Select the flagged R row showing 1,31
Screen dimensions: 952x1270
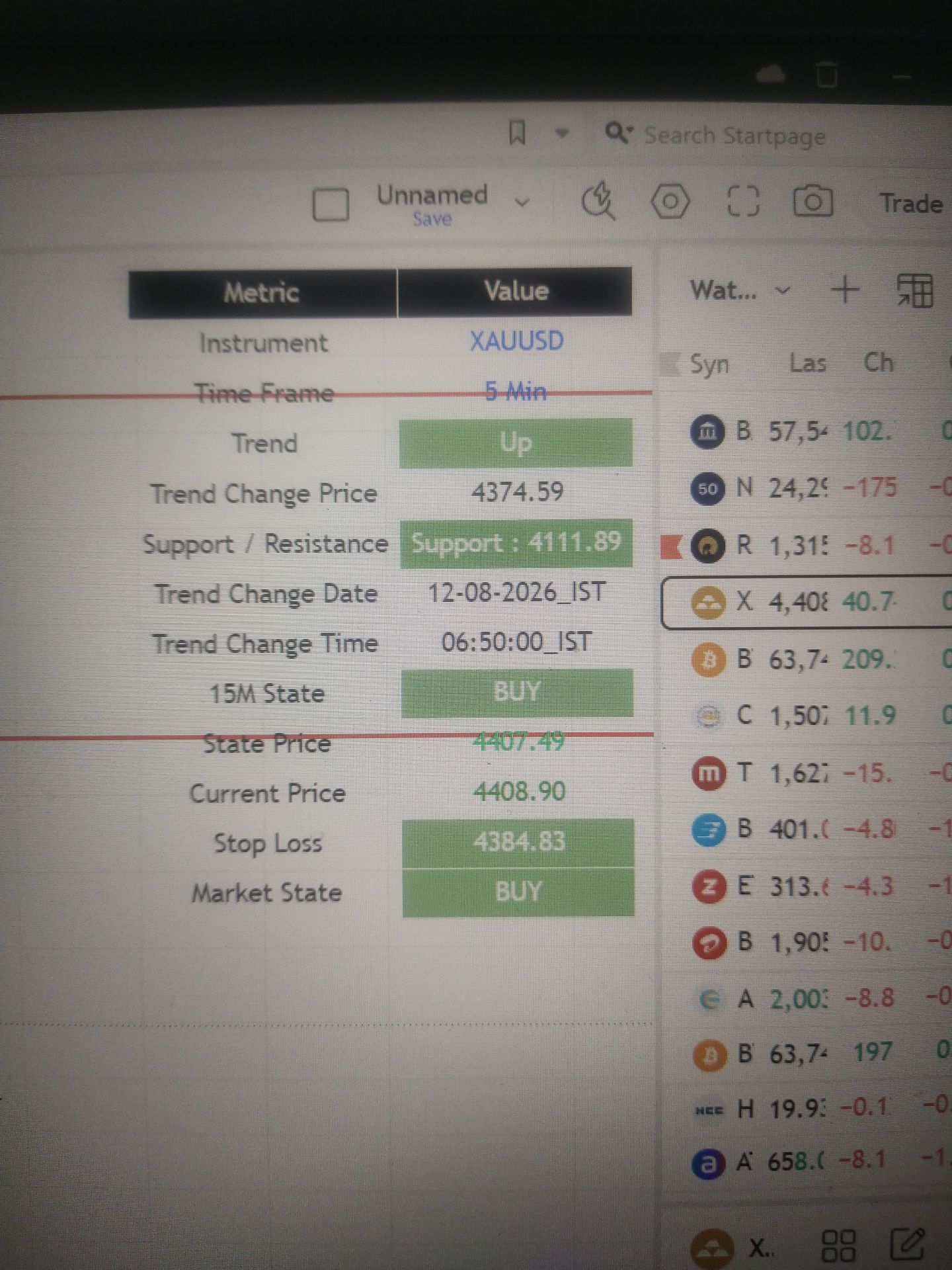click(807, 546)
